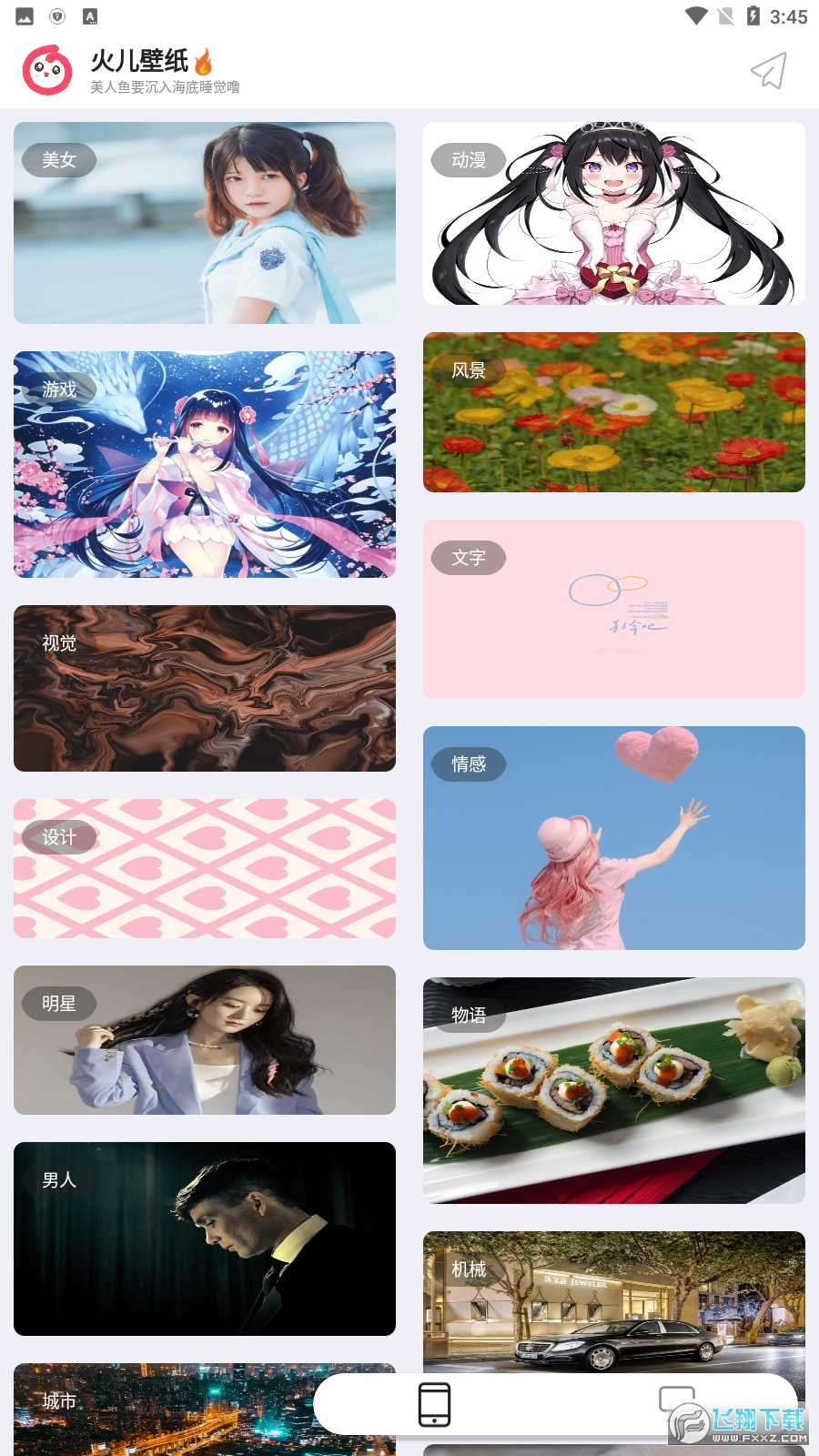
Task: Tap the paper plane share icon
Action: (768, 71)
